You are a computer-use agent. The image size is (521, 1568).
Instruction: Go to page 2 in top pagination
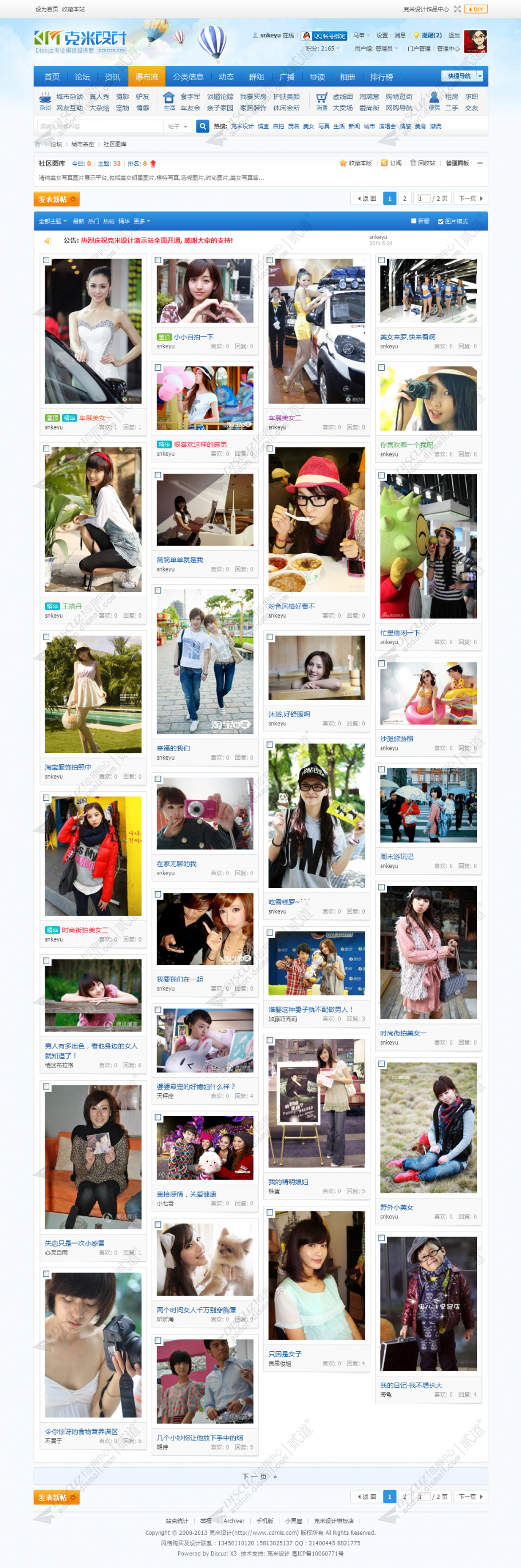[x=404, y=199]
